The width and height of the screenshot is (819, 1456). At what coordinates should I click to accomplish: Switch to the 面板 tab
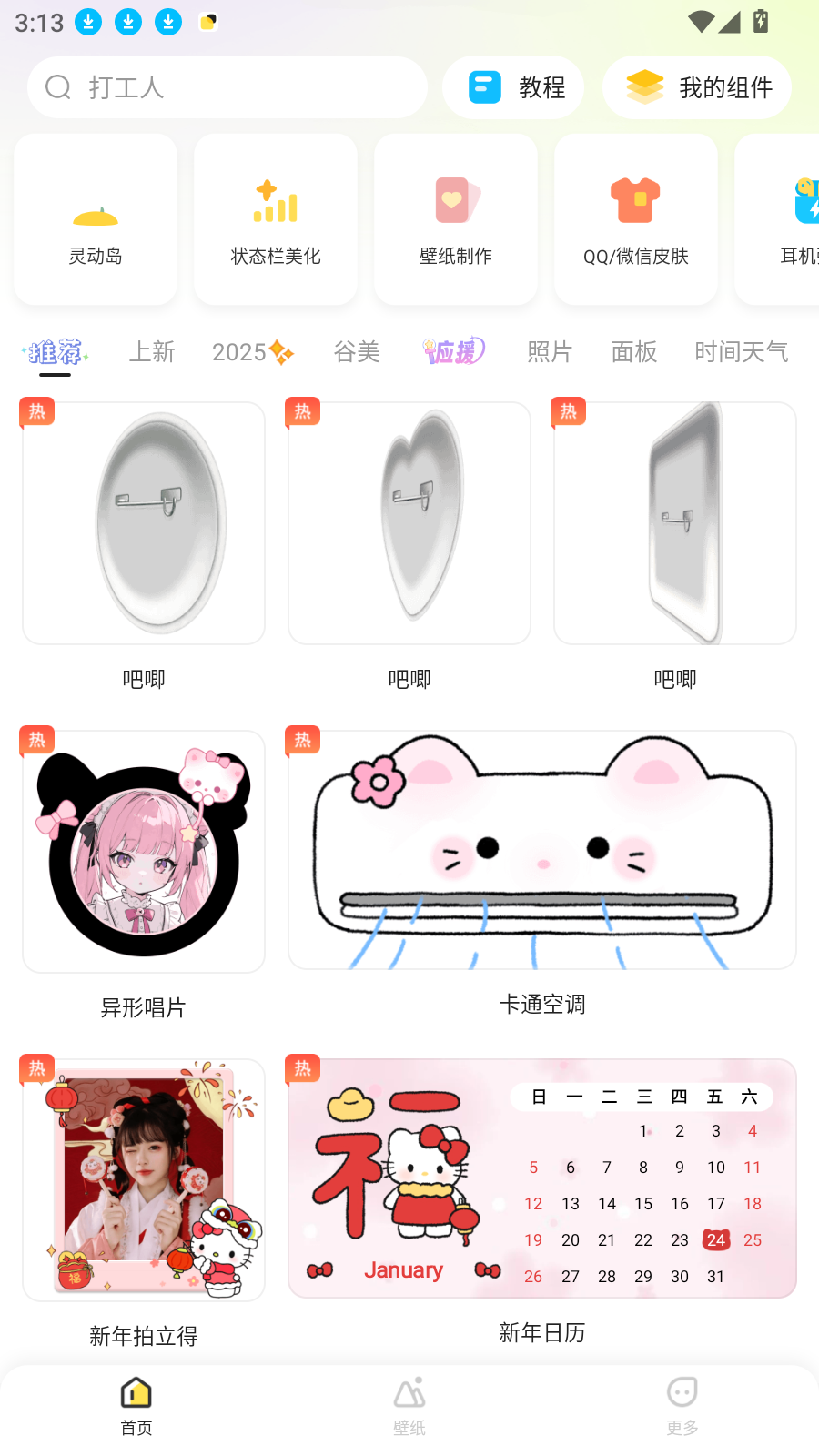[x=634, y=351]
